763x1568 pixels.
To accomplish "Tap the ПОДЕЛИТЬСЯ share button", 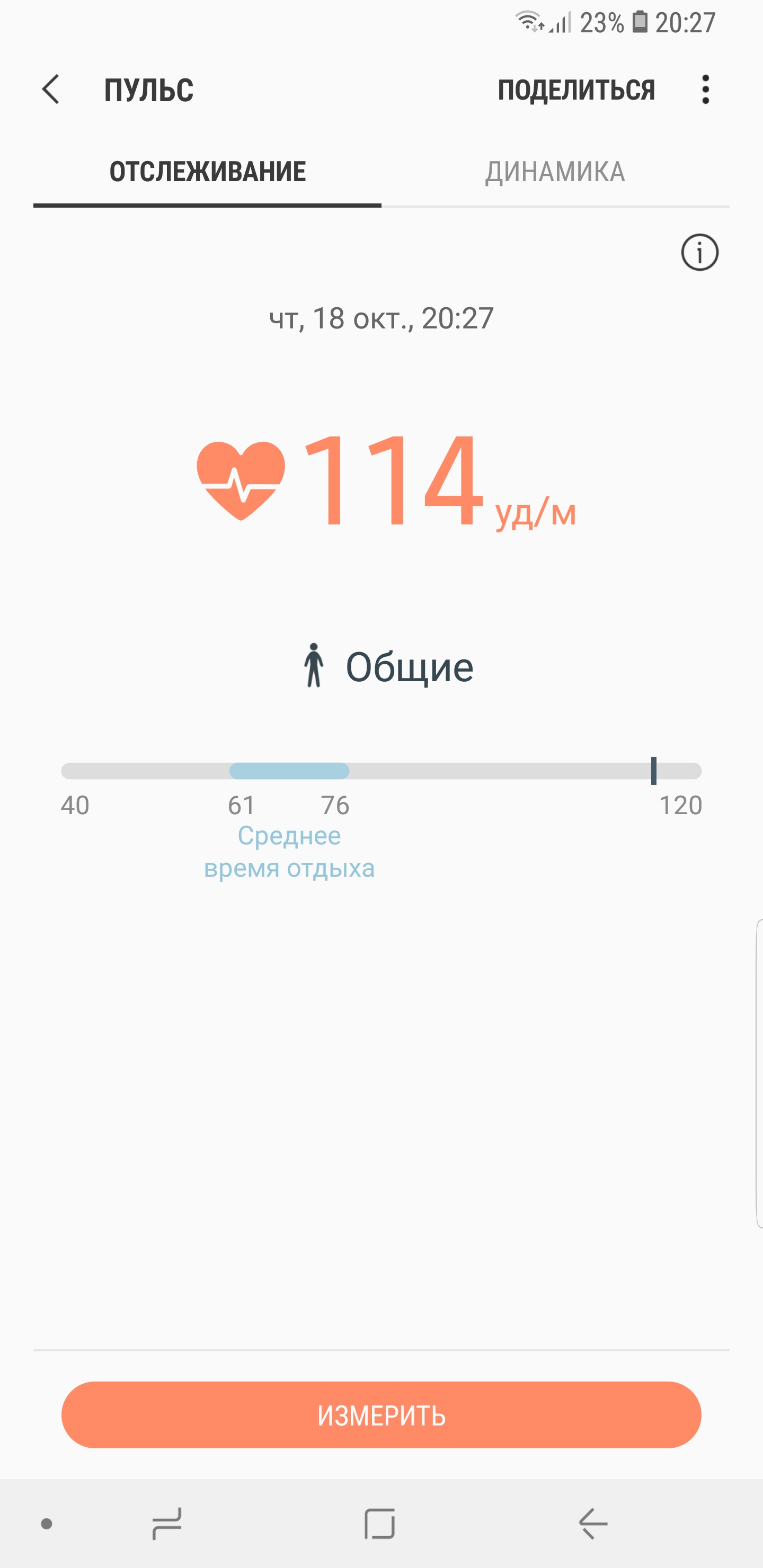I will point(576,90).
